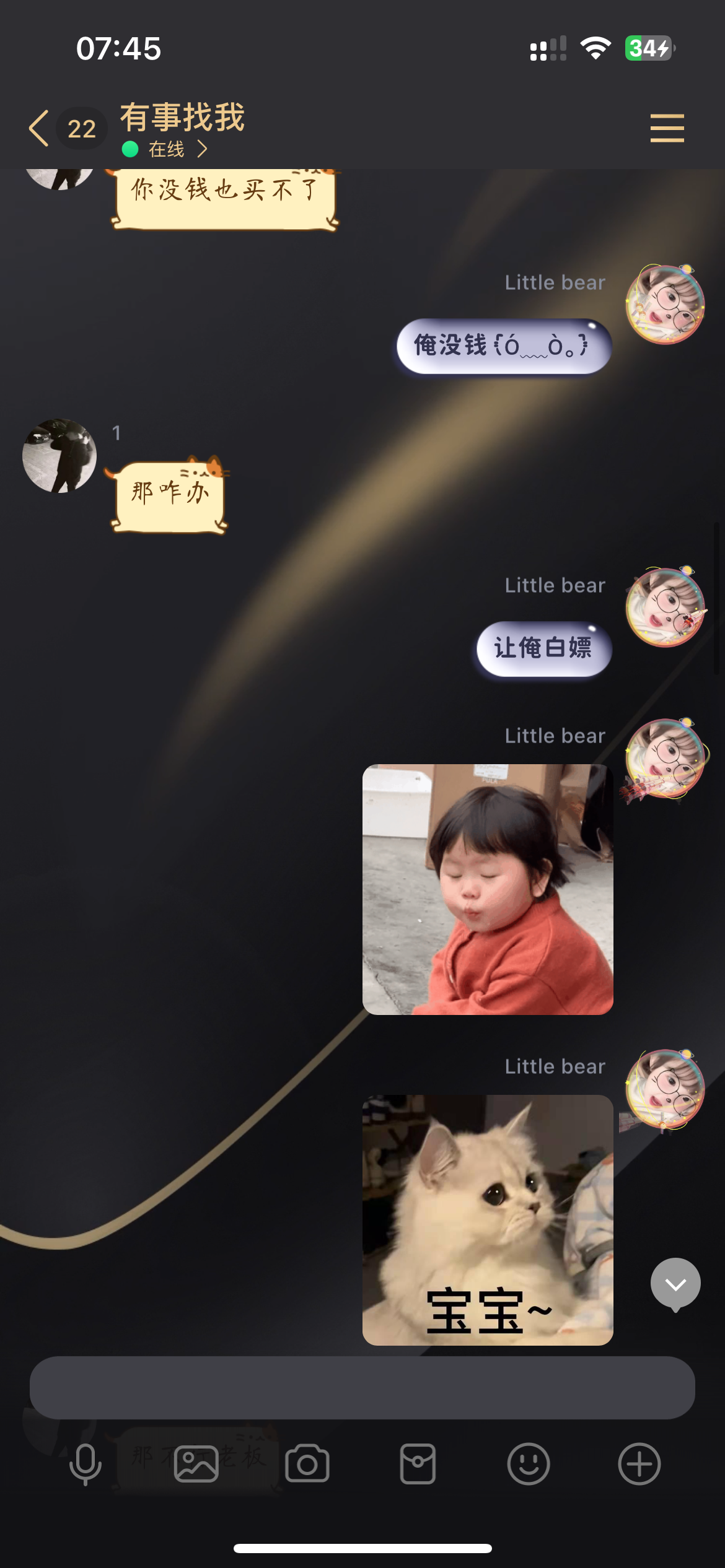The width and height of the screenshot is (725, 1568).
Task: Open the camera to take a photo
Action: click(x=307, y=1464)
